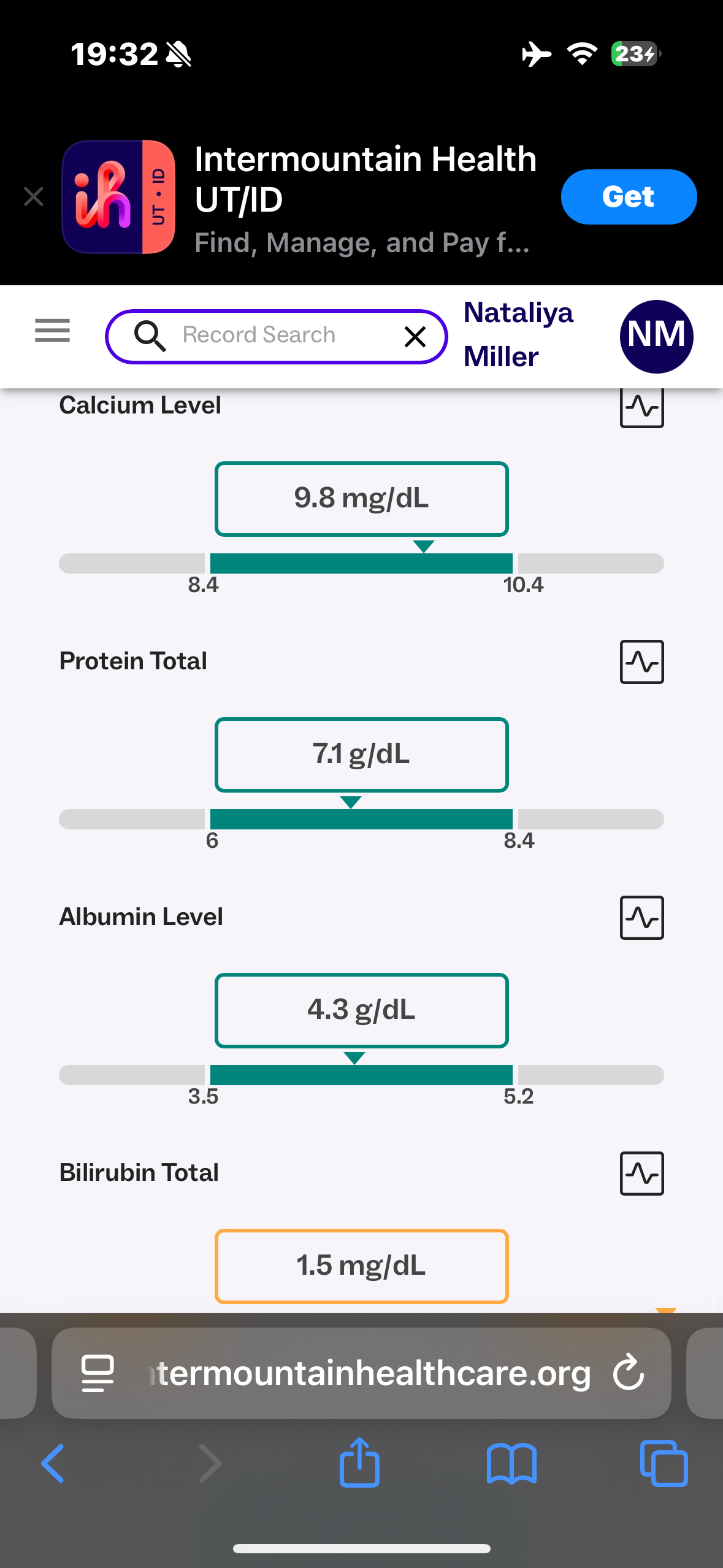Get the Intermountain Health UT/ID app
The image size is (723, 1568).
pos(628,197)
